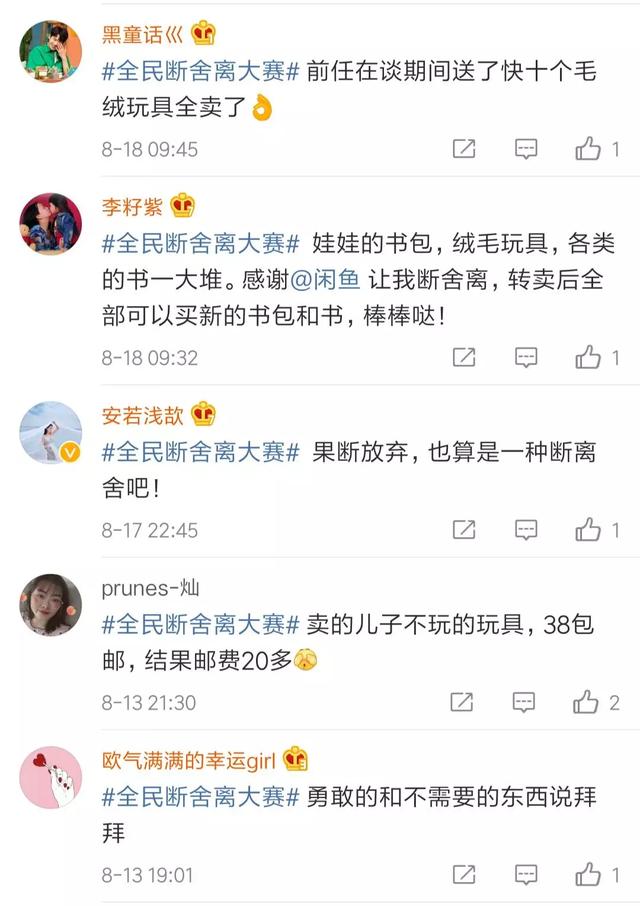Screen dimensions: 640x906
Task: Like 欧气满满的幸运girl's comment
Action: [x=588, y=876]
